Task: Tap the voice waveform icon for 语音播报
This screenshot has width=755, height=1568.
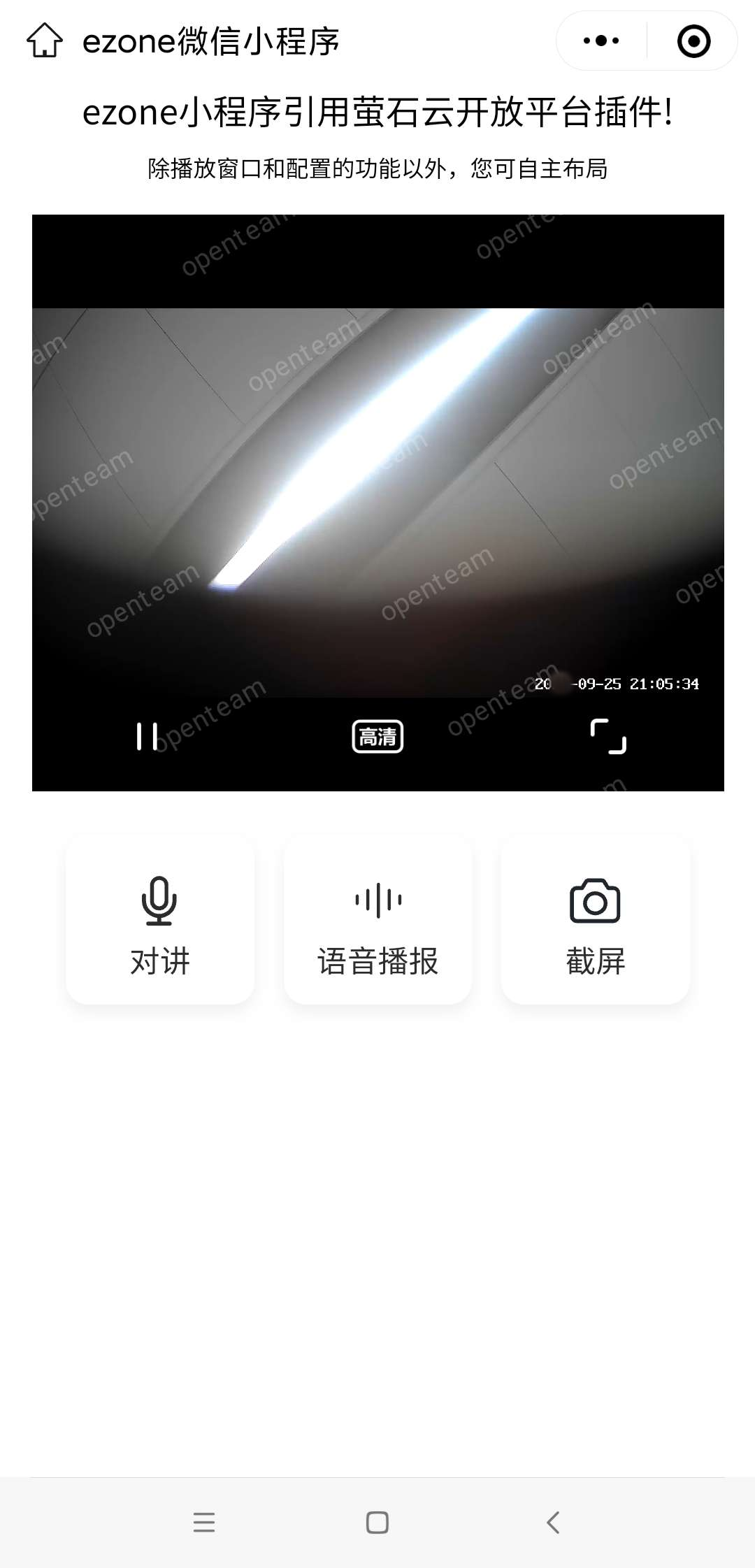Action: pyautogui.click(x=377, y=902)
